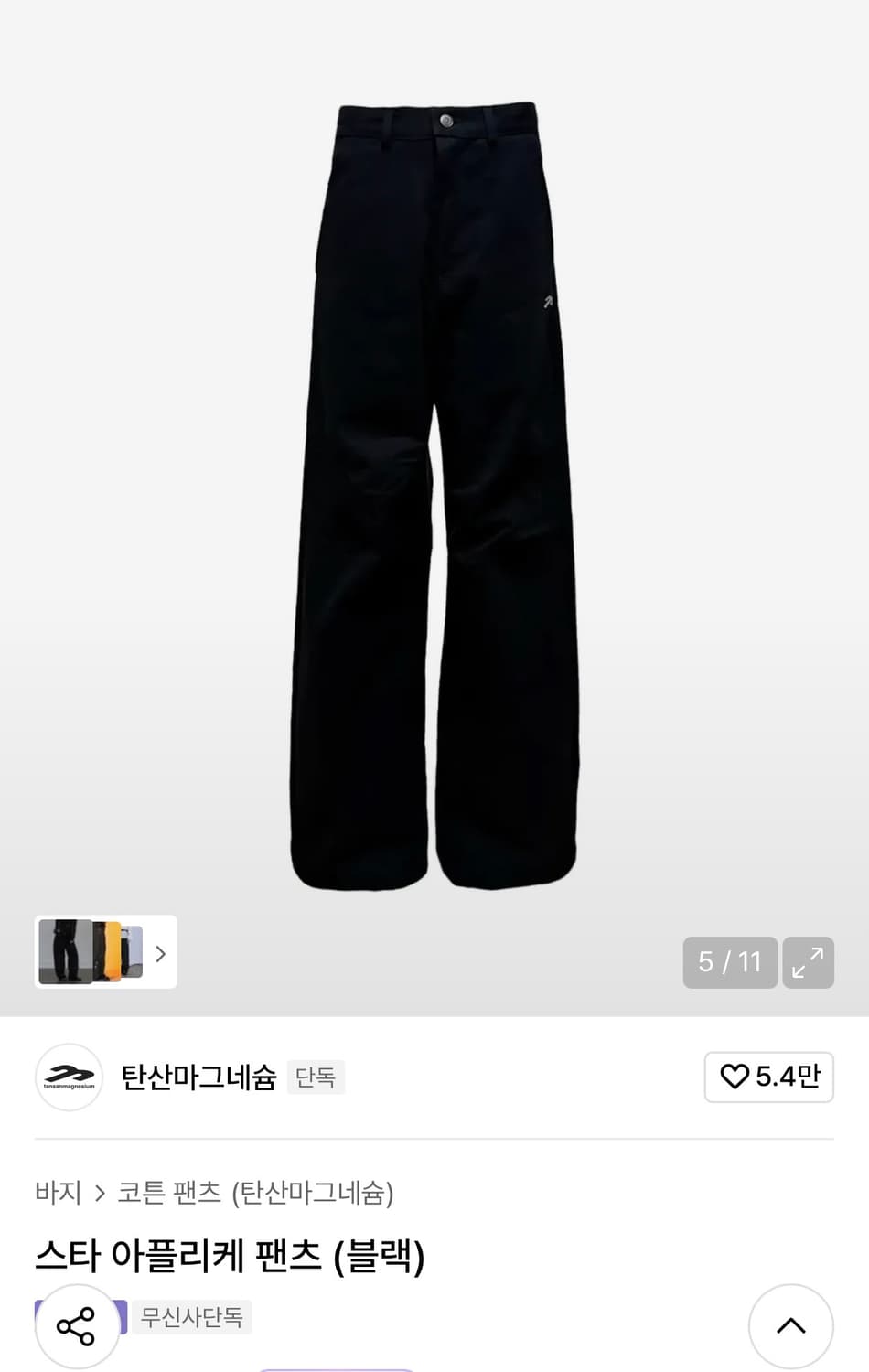Click the heart outline to favorite item

click(x=733, y=1077)
